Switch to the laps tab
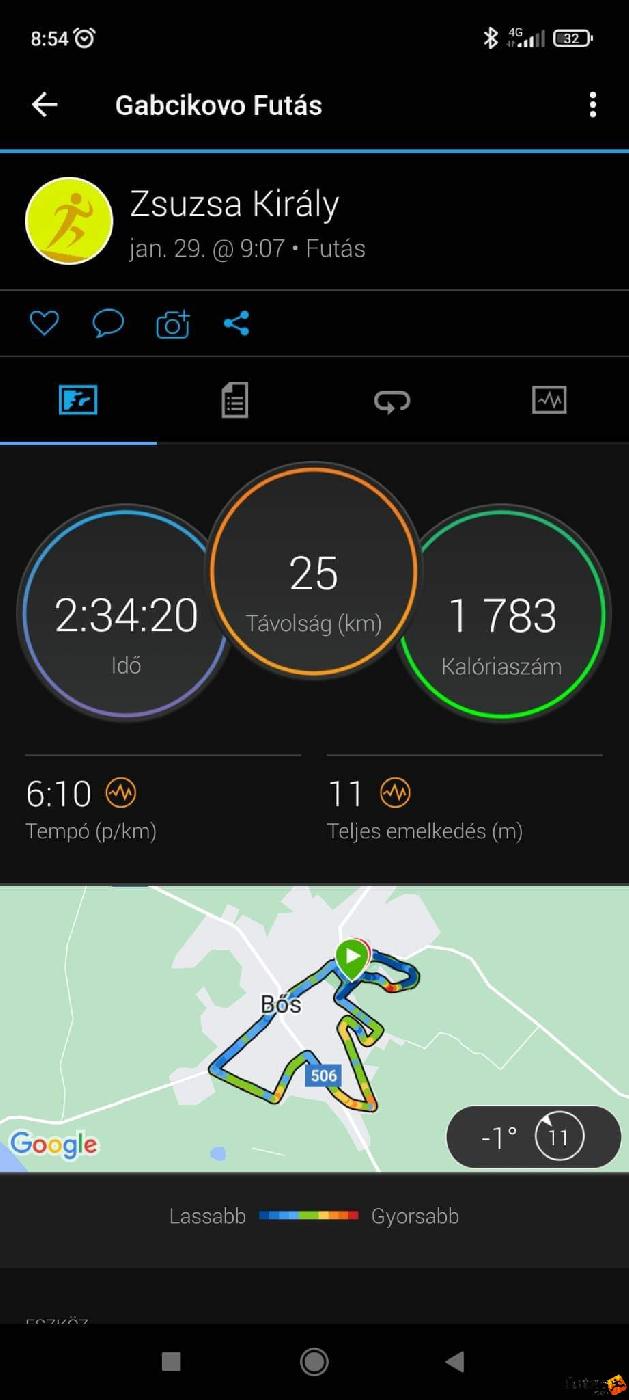Screen dimensions: 629x1400 tap(392, 401)
